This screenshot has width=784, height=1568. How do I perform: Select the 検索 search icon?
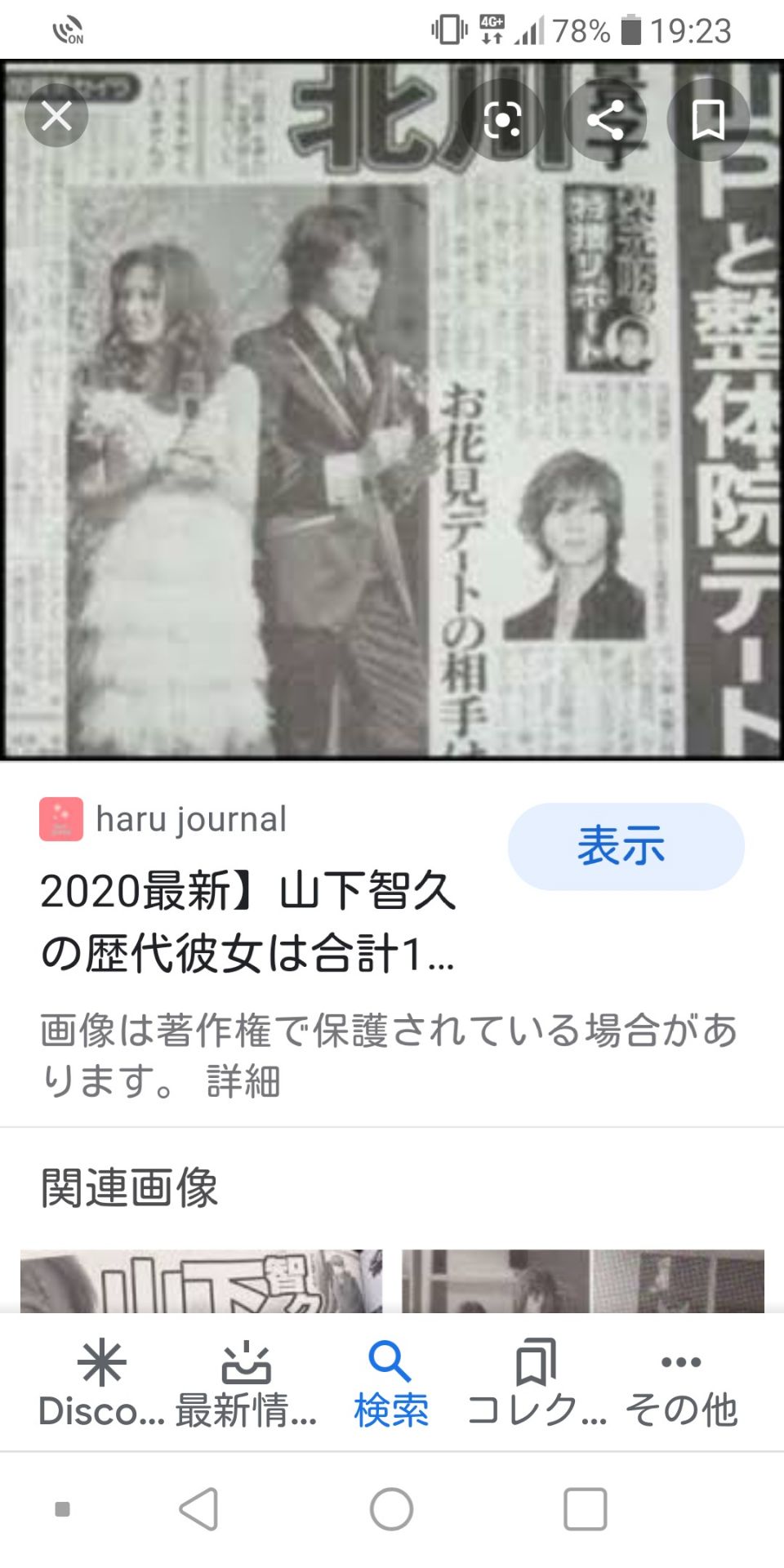[x=390, y=1360]
